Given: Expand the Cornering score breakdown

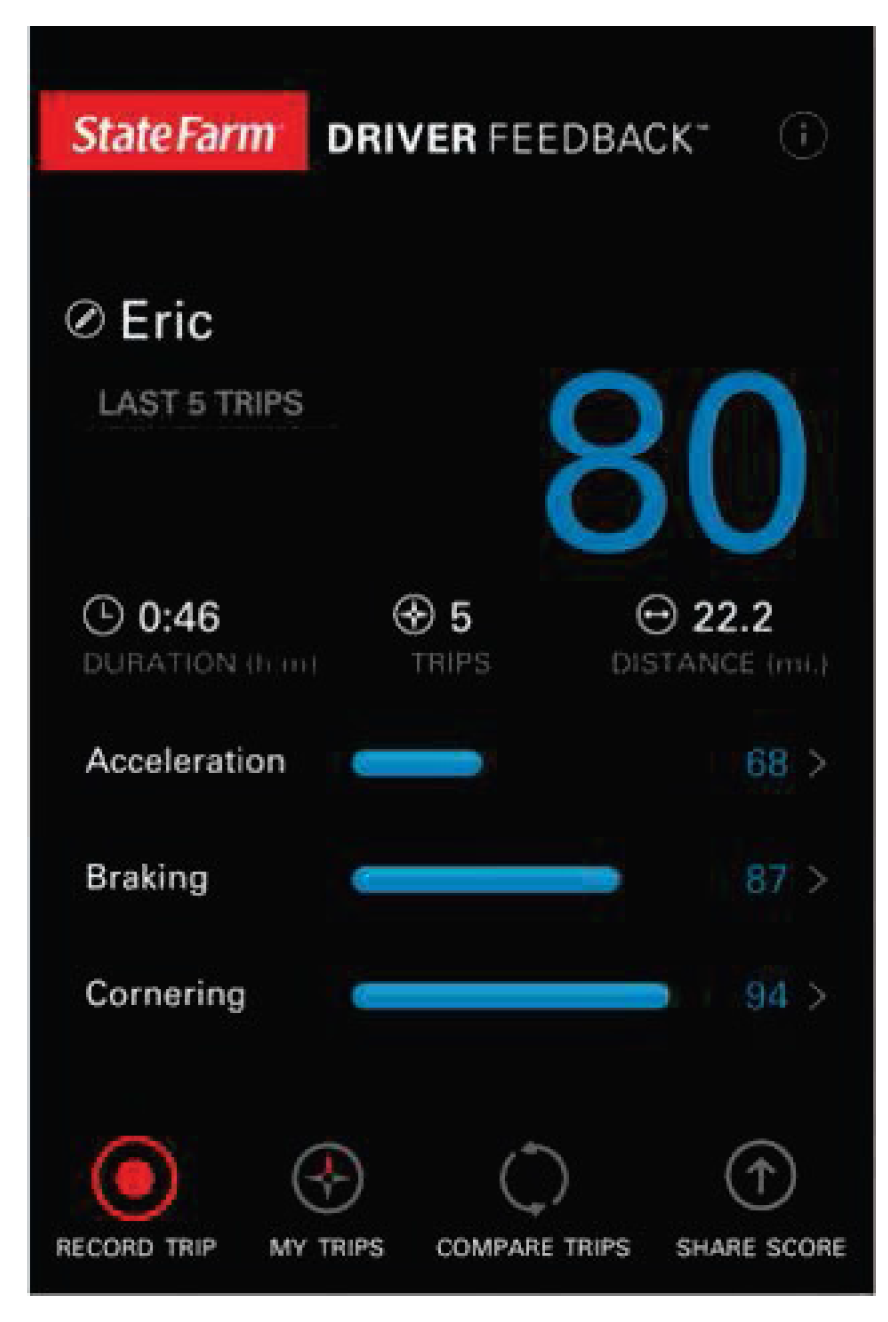Looking at the screenshot, I should tap(817, 996).
